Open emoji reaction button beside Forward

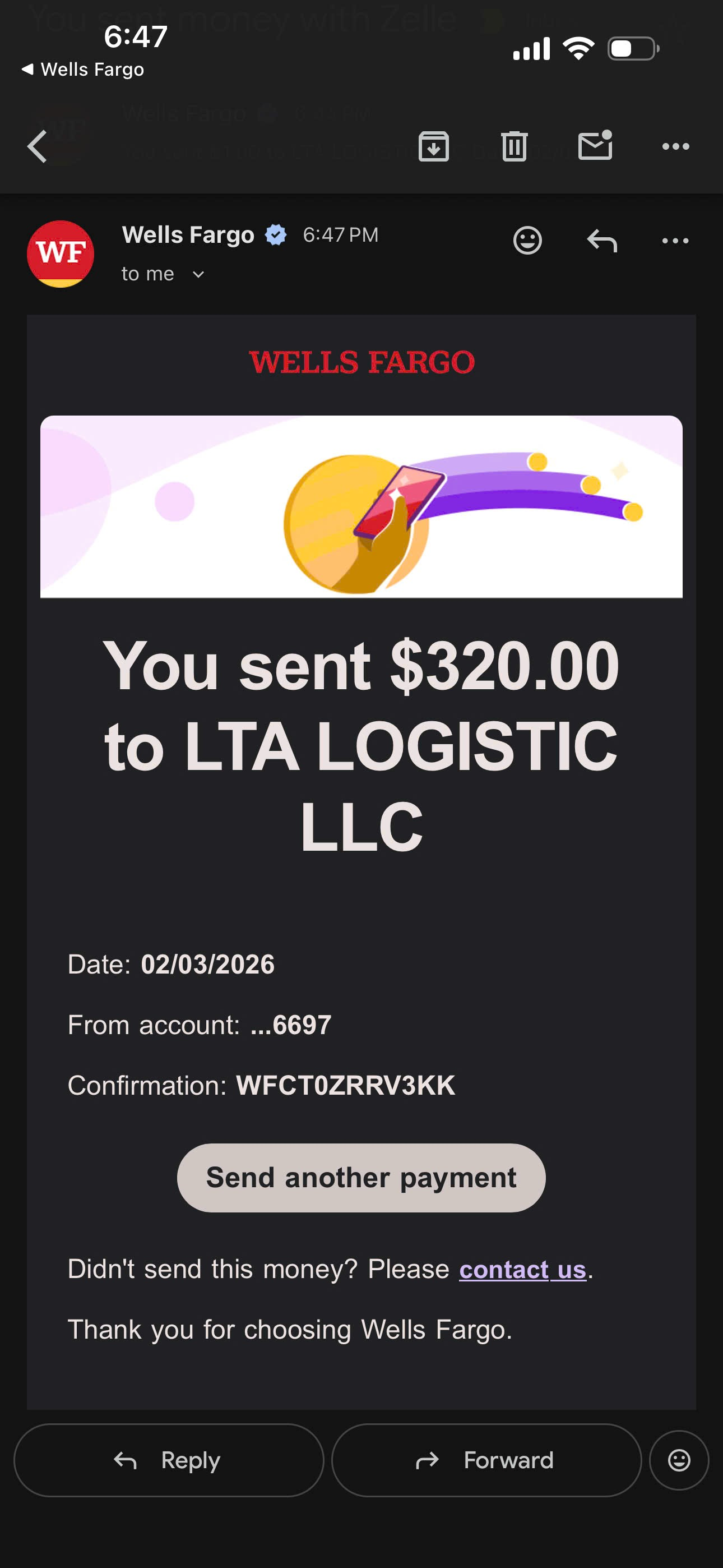(x=679, y=1460)
